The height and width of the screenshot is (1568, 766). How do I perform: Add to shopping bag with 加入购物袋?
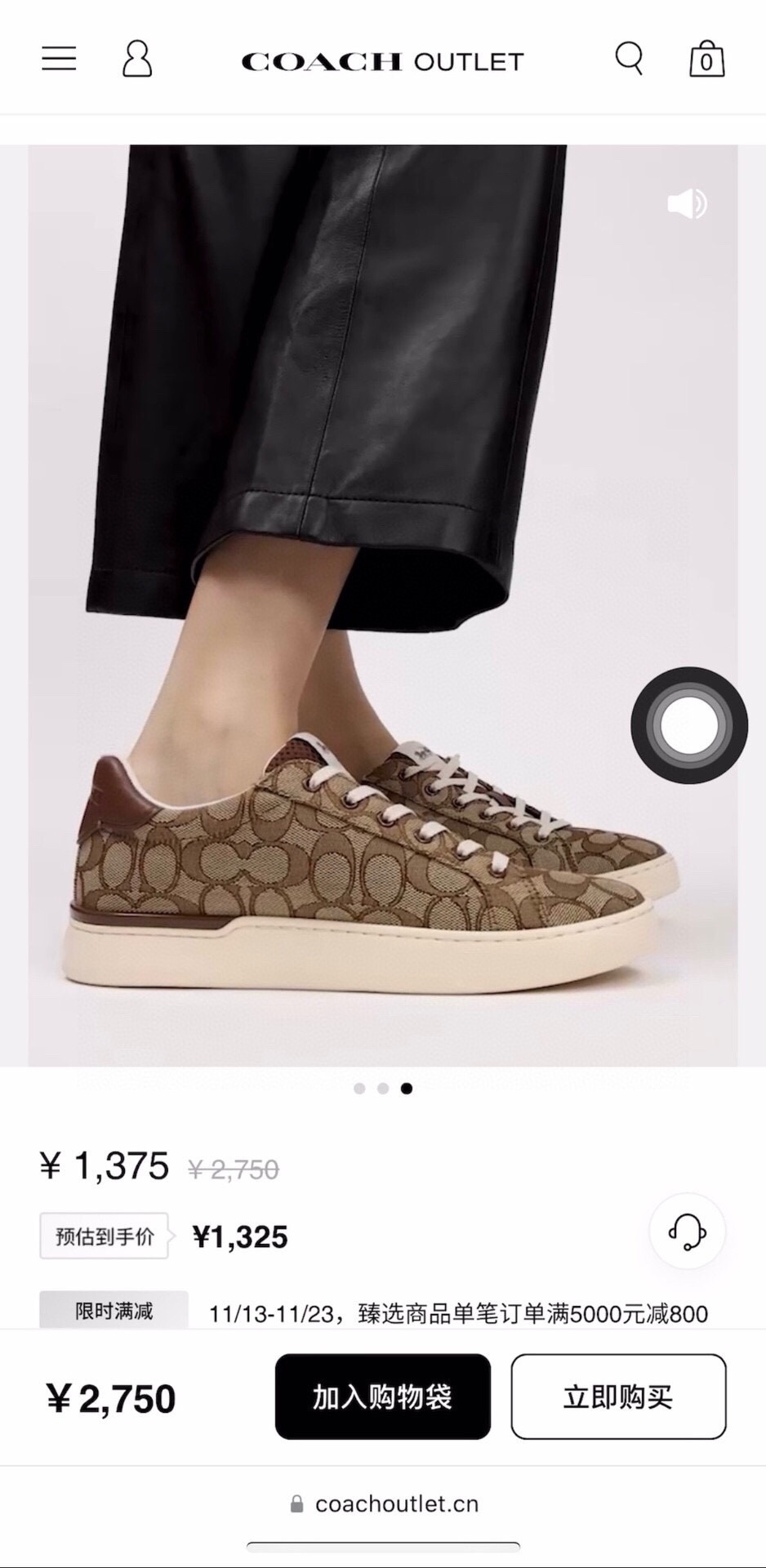382,1396
